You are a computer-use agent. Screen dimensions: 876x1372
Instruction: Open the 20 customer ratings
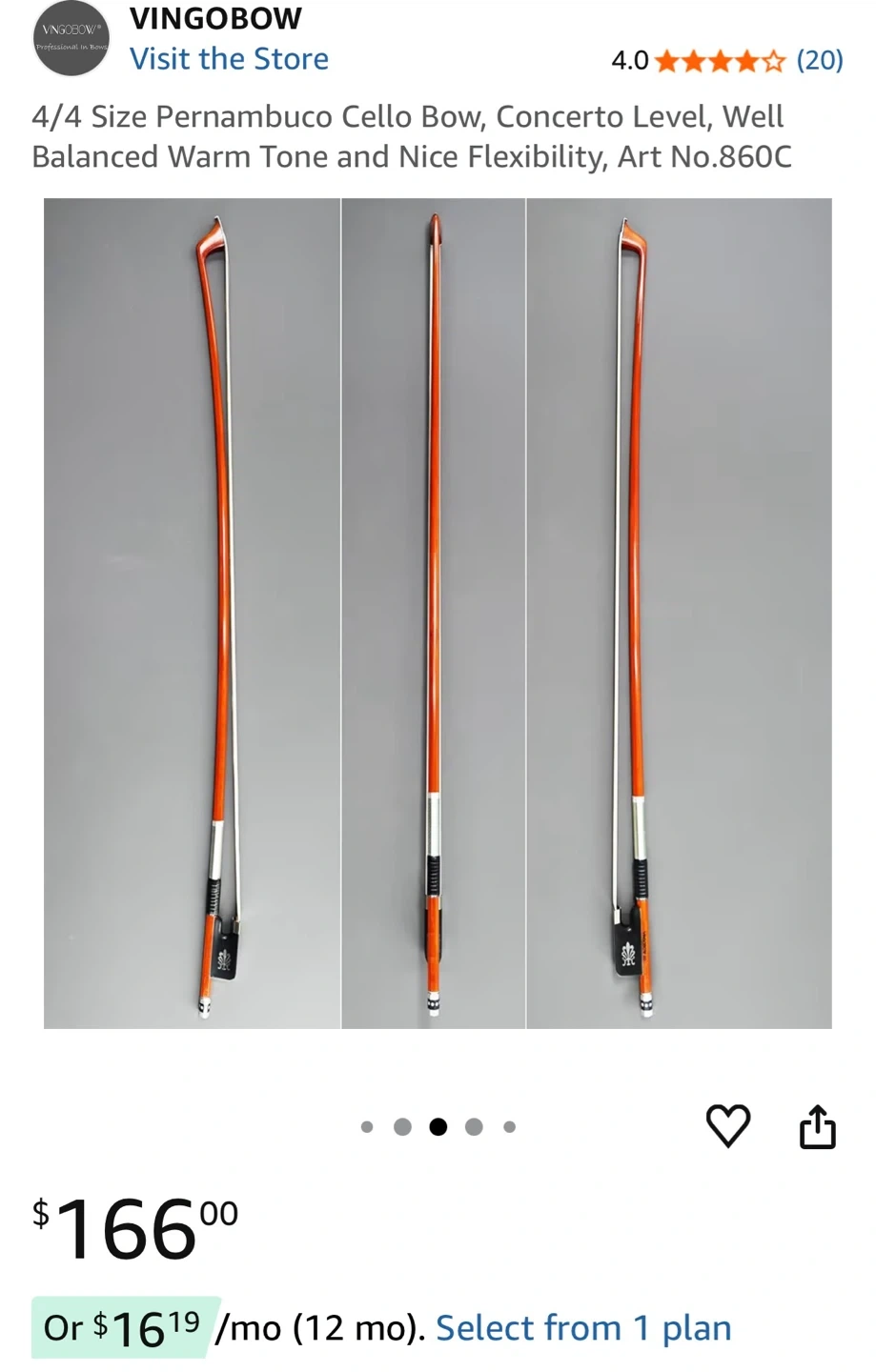(x=819, y=60)
